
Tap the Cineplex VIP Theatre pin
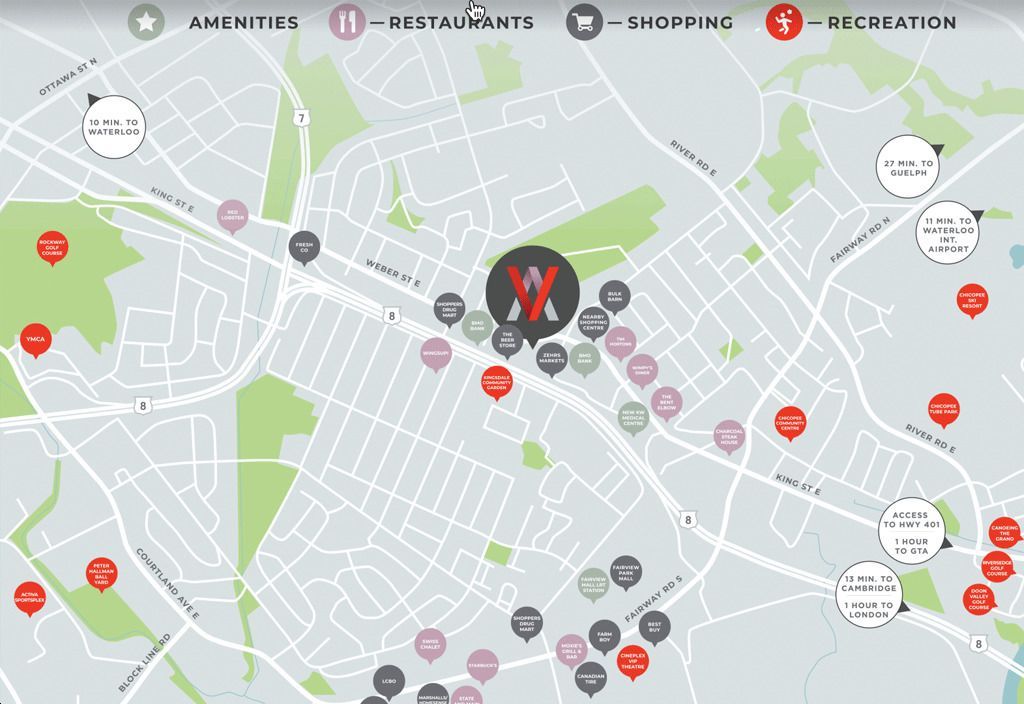pos(633,661)
